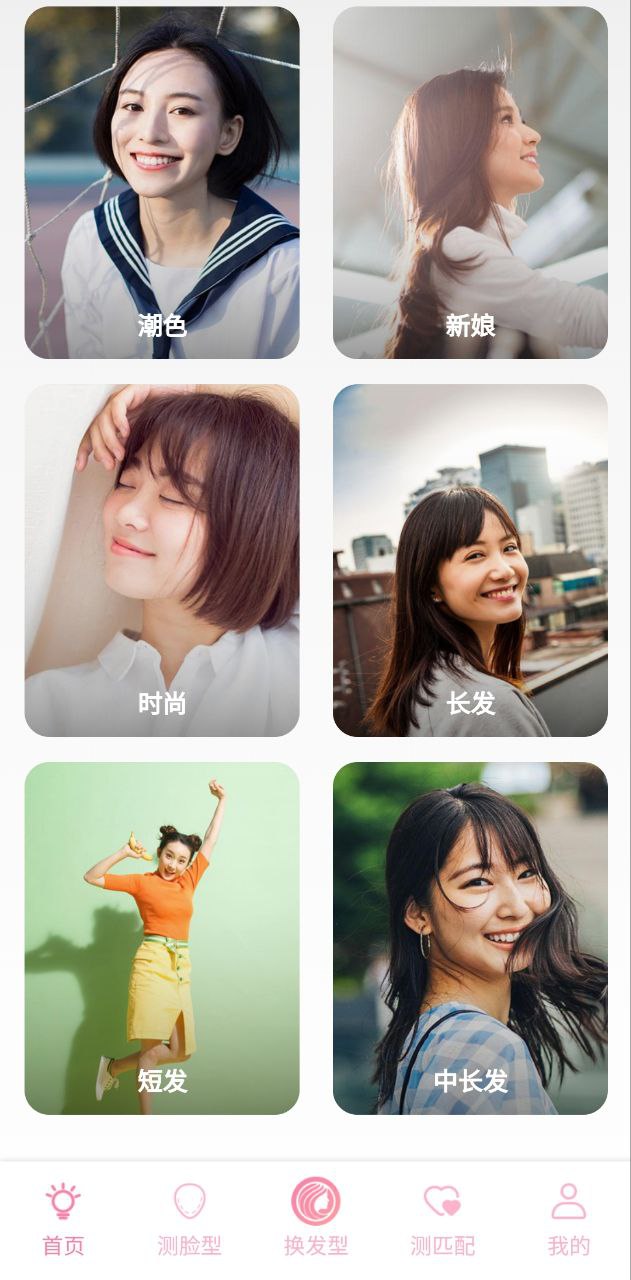This screenshot has width=631, height=1280.
Task: Open the 测匹配 tab
Action: pos(442,1218)
